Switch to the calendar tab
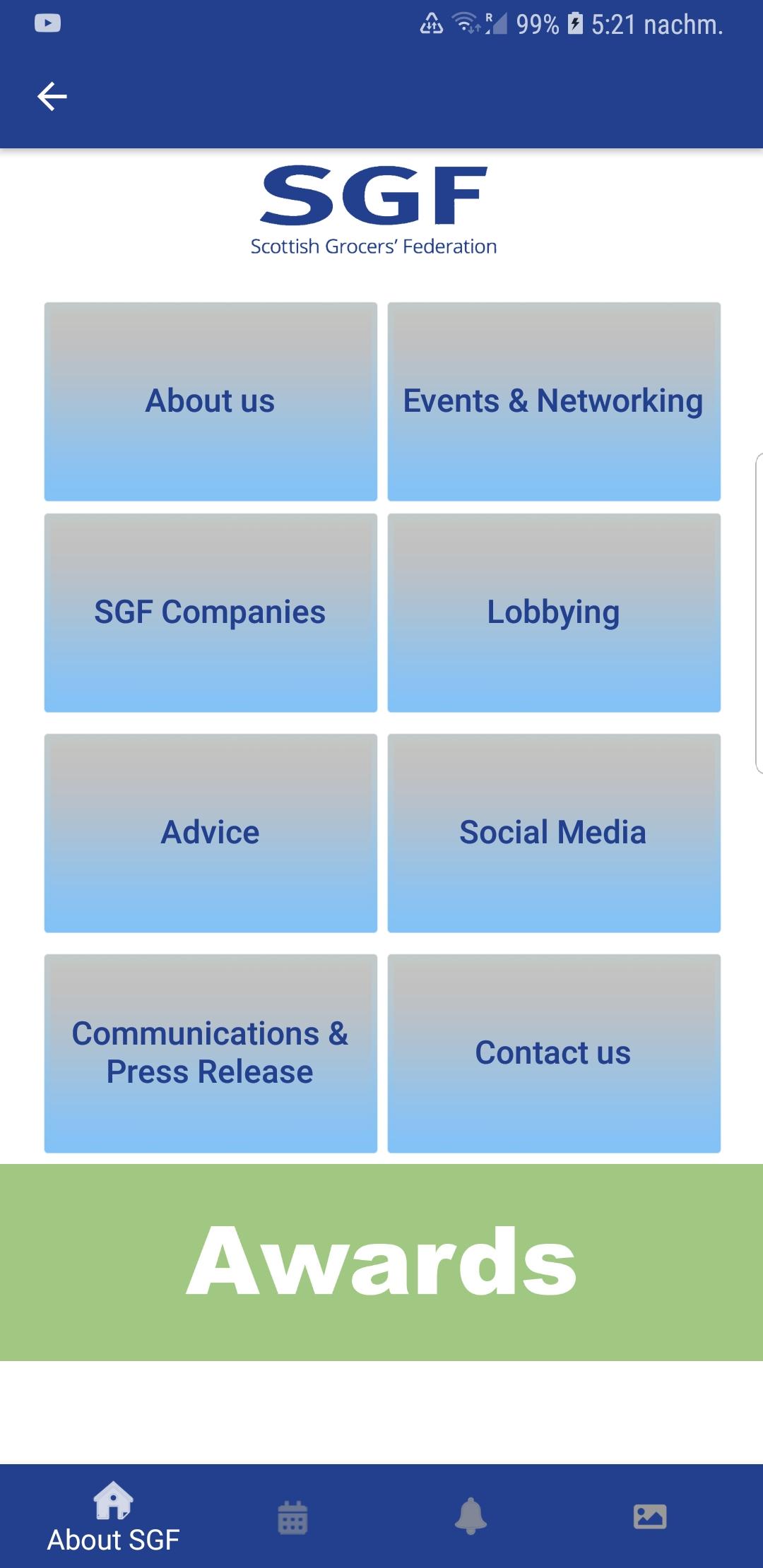Image resolution: width=763 pixels, height=1568 pixels. pyautogui.click(x=292, y=1516)
